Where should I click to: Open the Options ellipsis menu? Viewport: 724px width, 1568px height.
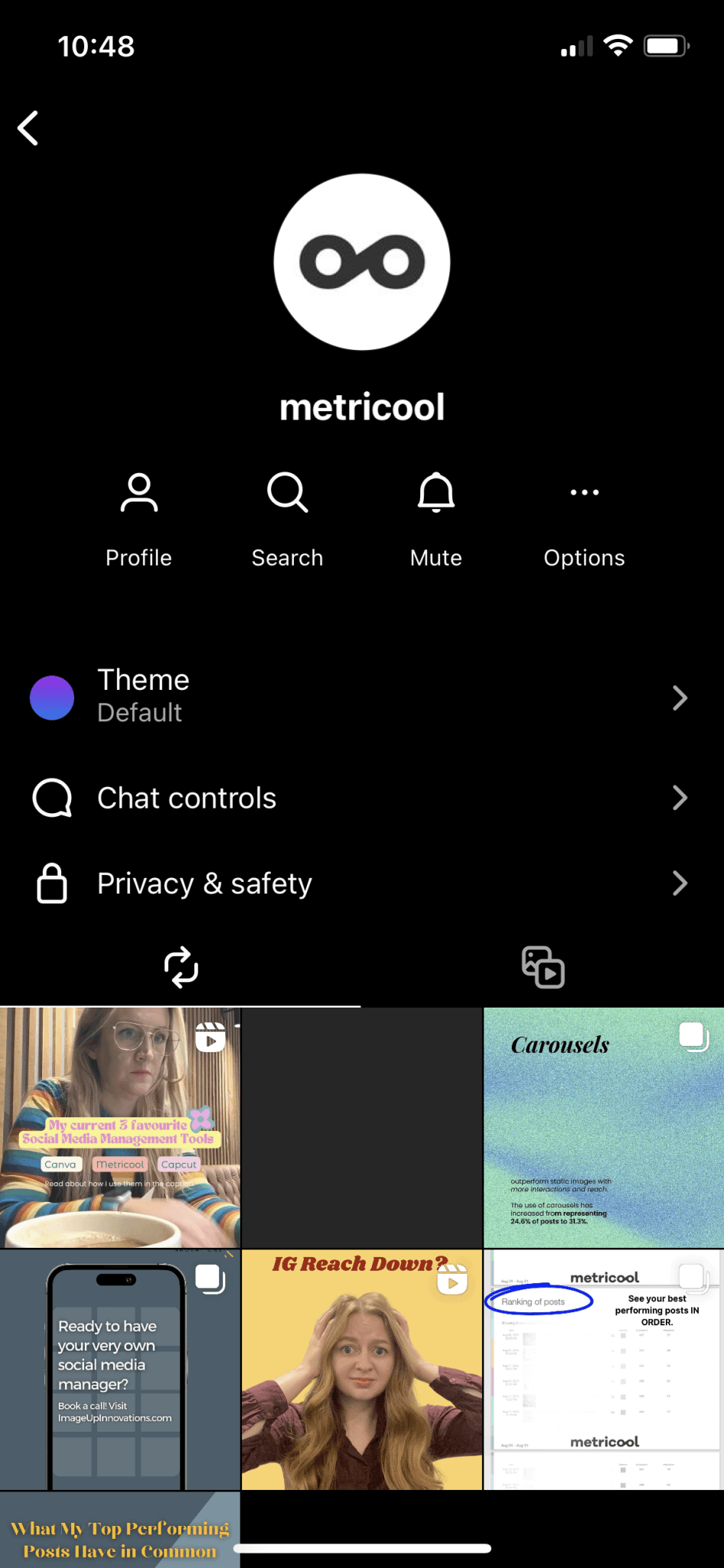584,493
